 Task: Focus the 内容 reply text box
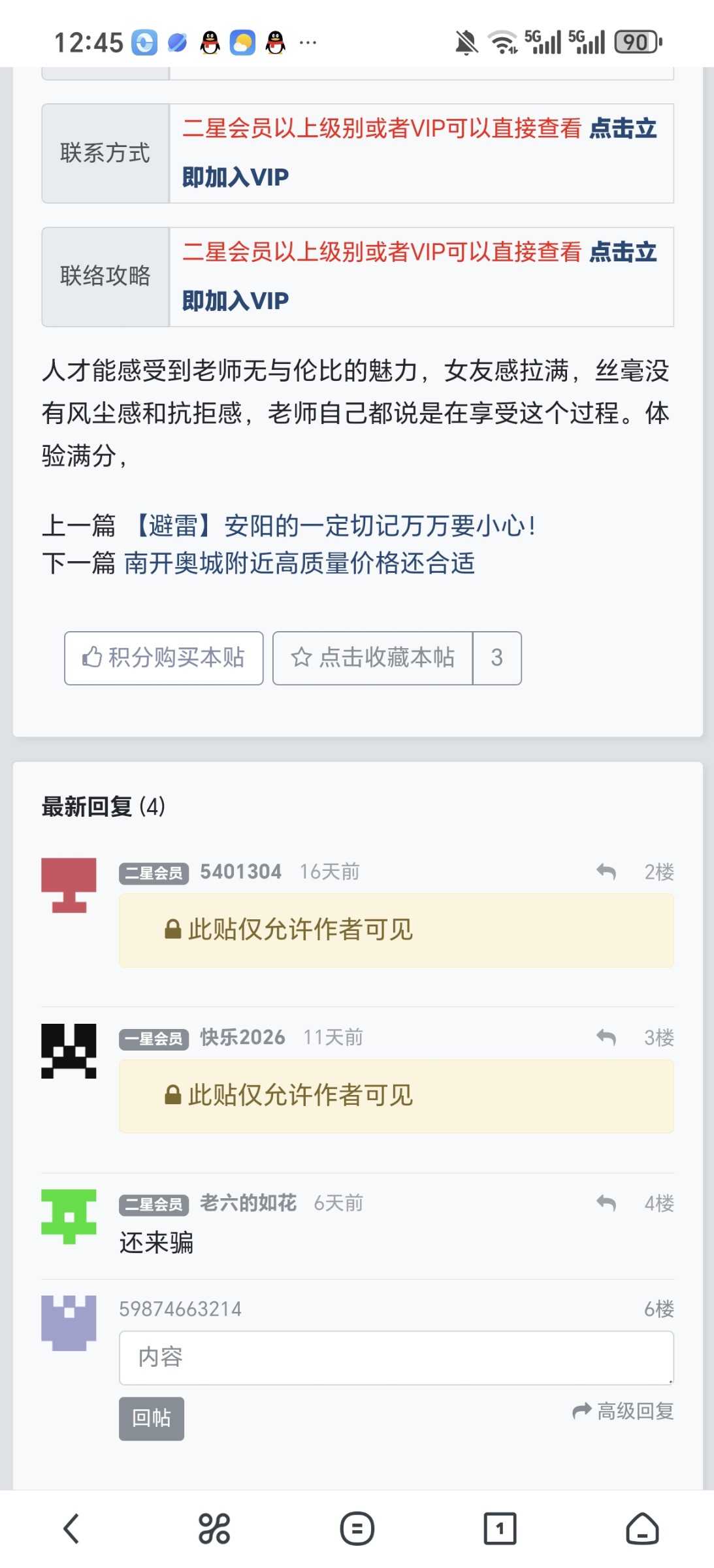pos(396,1358)
